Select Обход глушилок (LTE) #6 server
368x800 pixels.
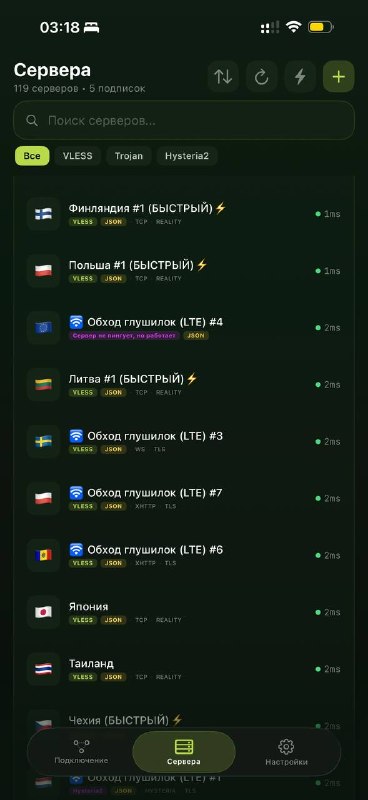(x=184, y=555)
